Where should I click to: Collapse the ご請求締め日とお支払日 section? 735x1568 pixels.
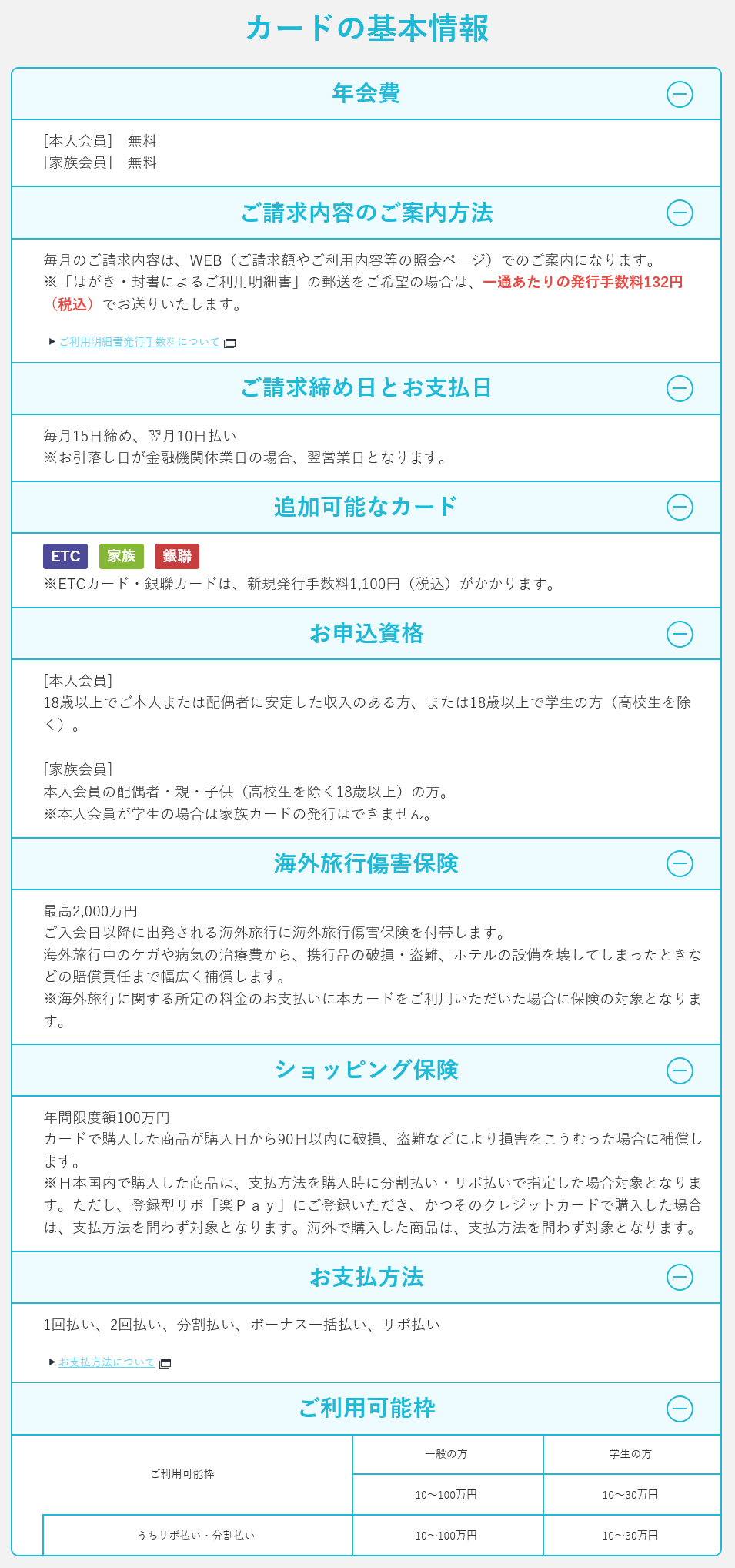click(x=680, y=388)
